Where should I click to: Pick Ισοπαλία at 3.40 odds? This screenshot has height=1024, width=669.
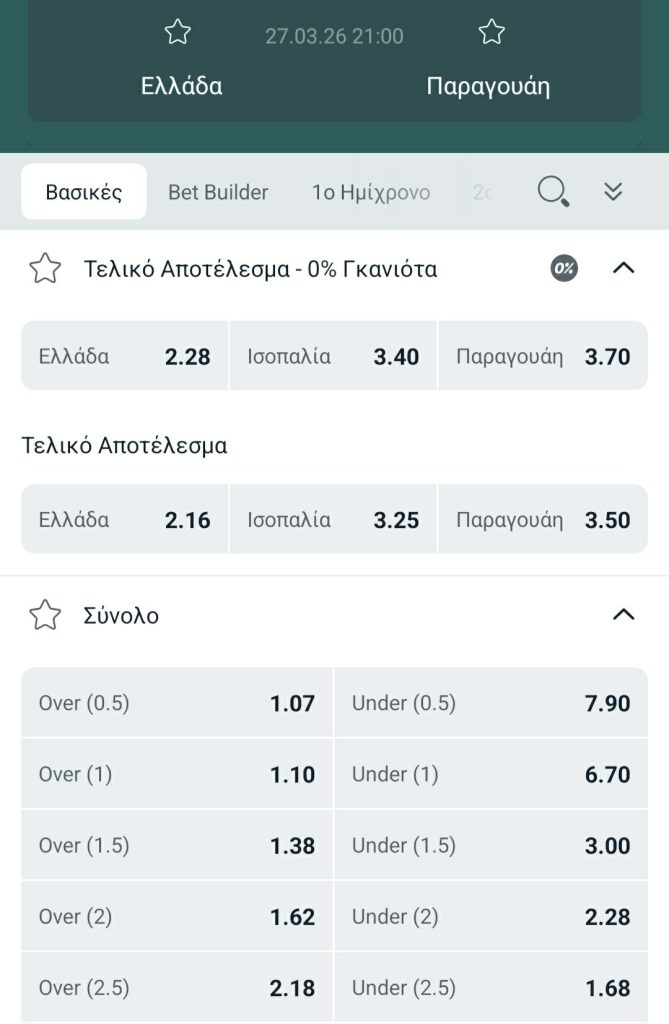pyautogui.click(x=333, y=356)
